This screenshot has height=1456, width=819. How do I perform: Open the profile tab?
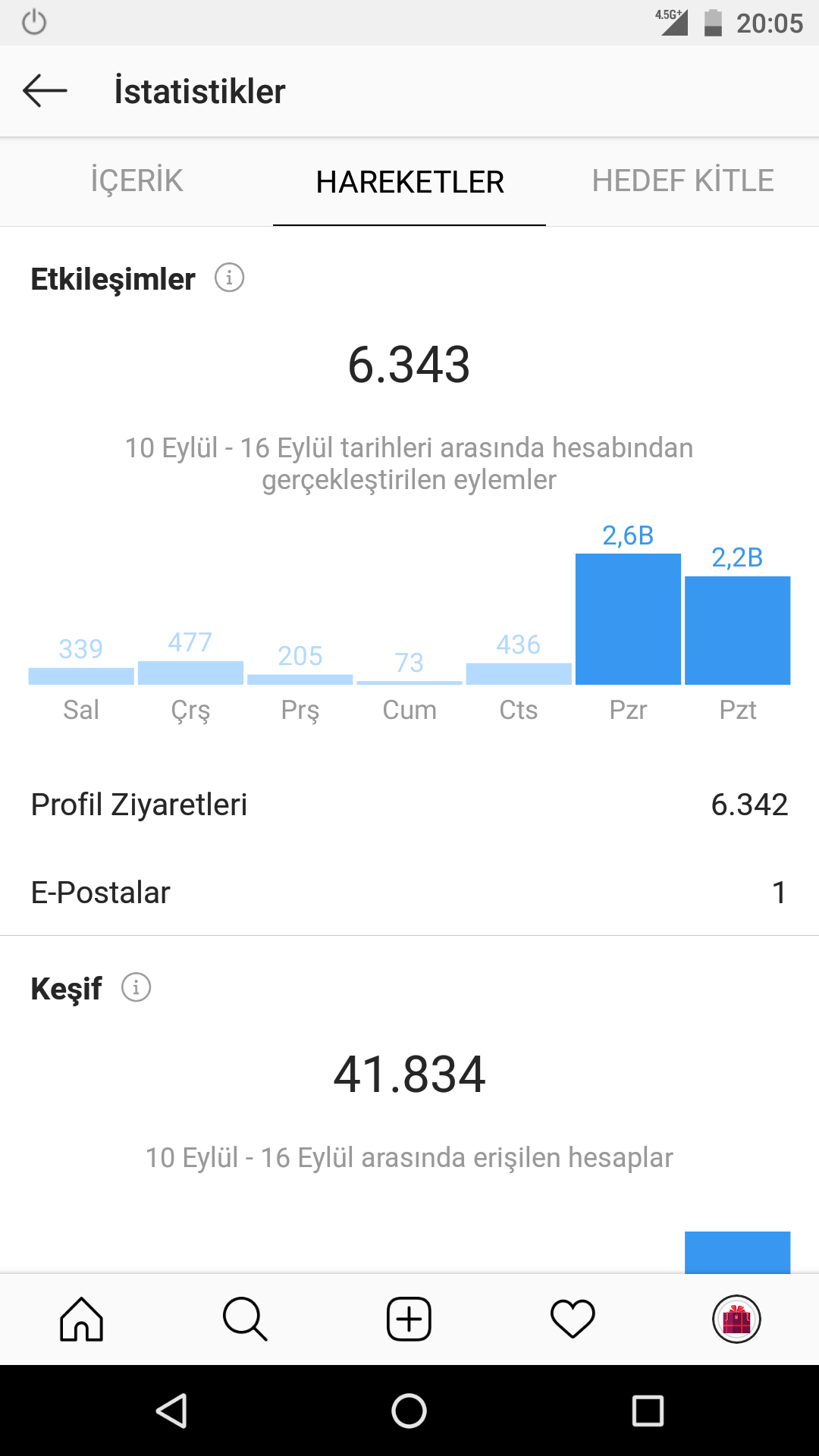click(736, 1319)
